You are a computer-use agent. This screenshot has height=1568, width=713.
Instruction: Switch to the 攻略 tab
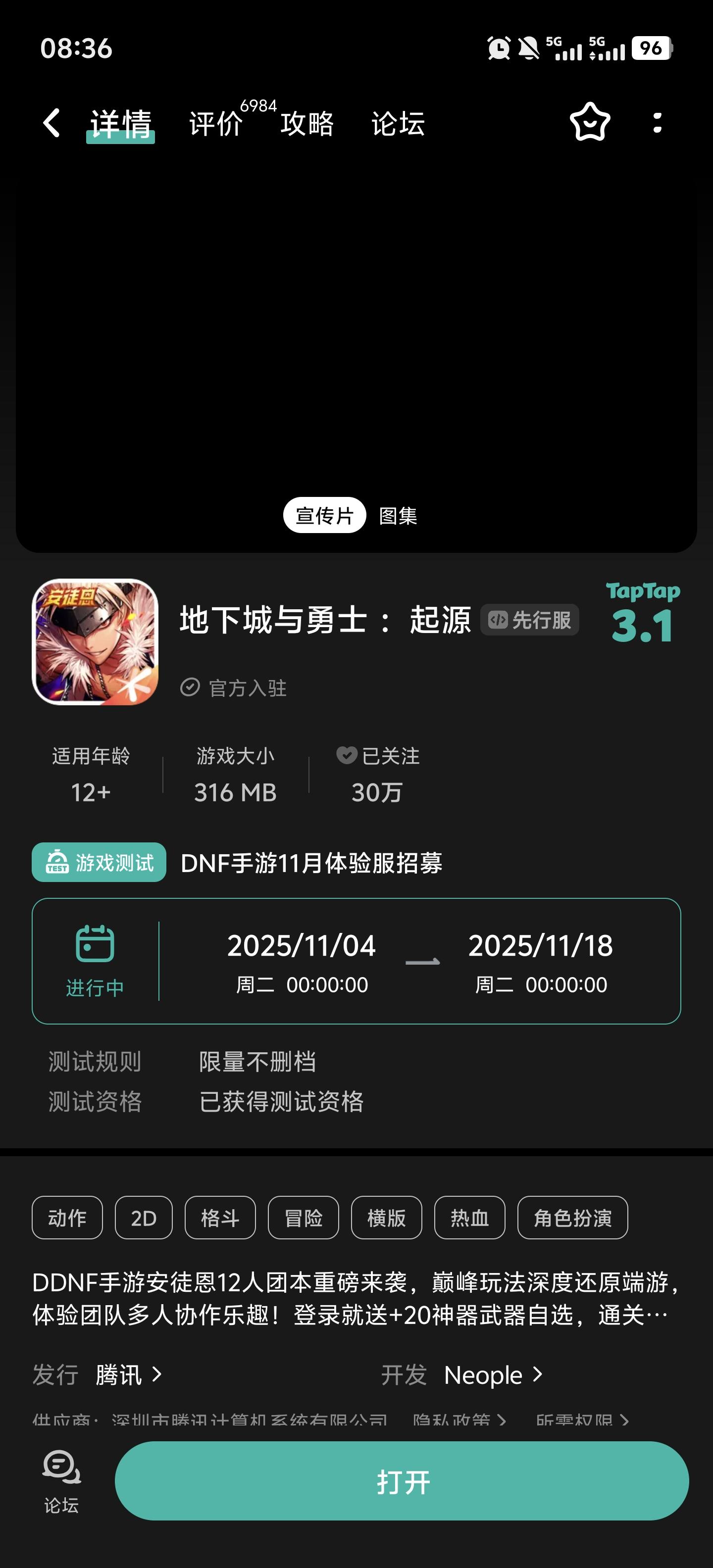[307, 124]
